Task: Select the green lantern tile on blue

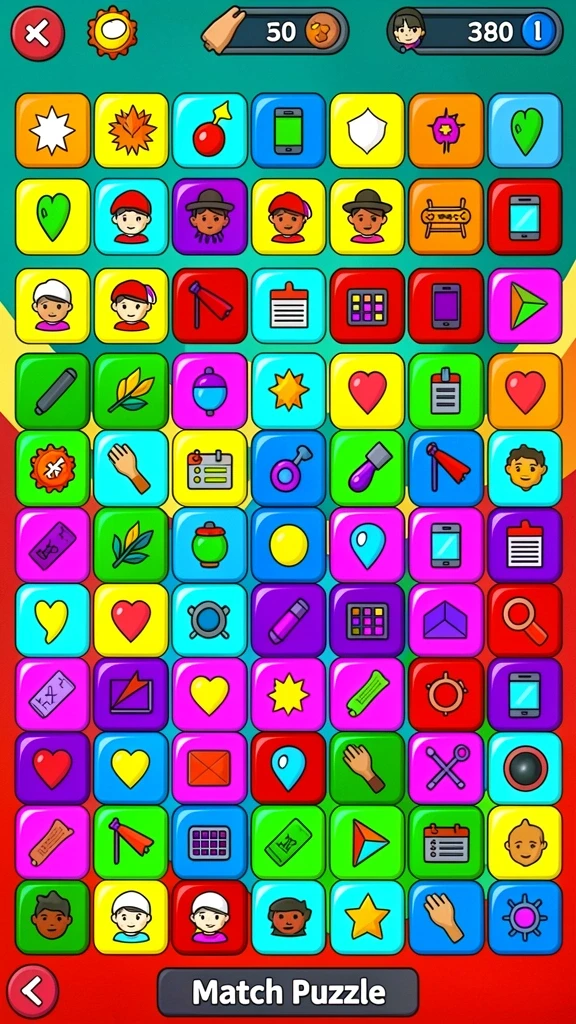Action: pyautogui.click(x=210, y=545)
